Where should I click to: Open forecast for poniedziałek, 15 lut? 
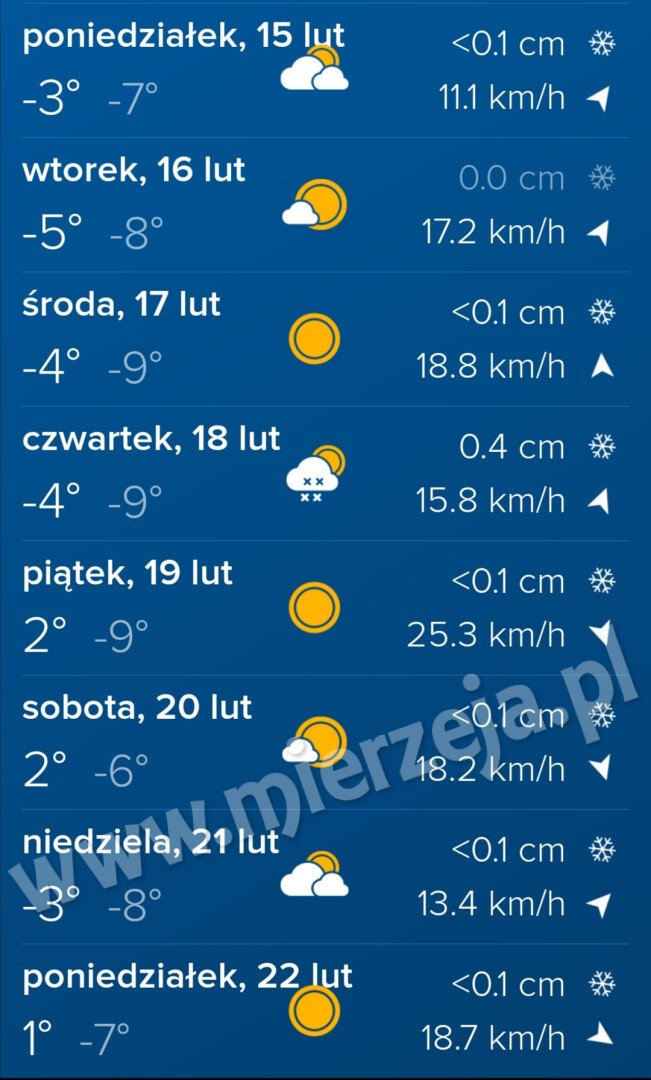tap(325, 70)
